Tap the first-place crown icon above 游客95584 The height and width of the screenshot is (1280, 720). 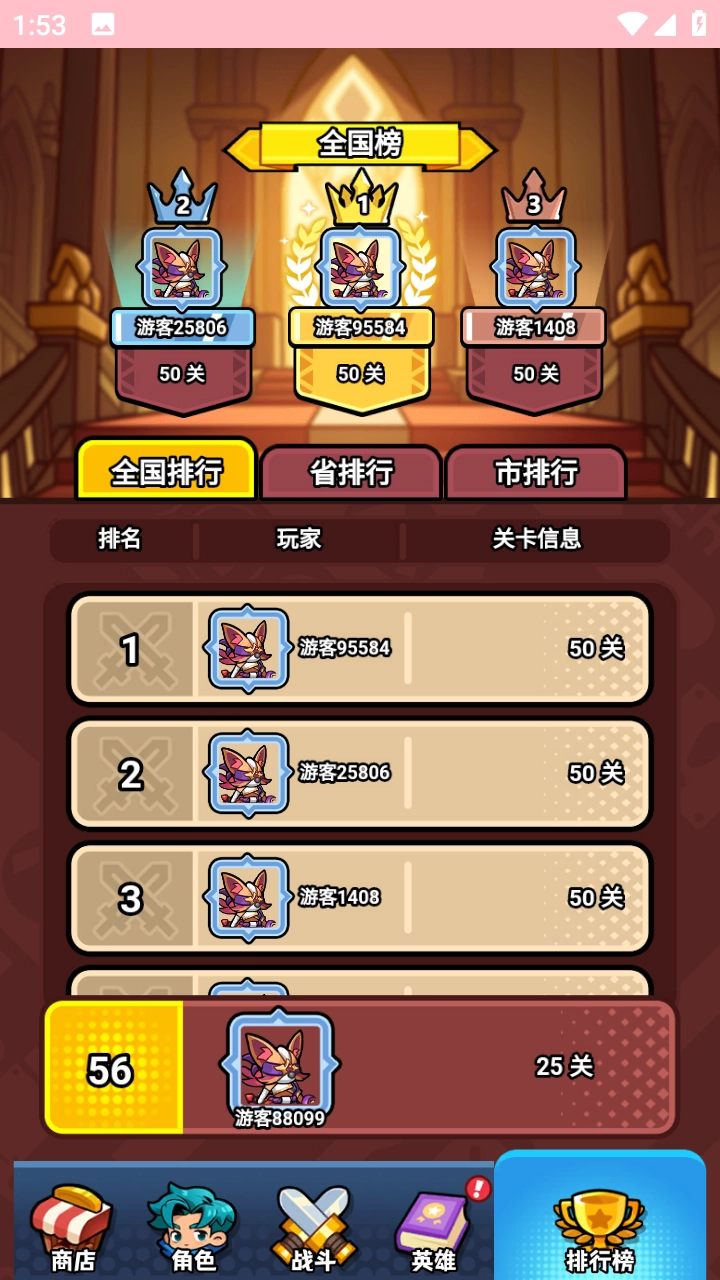pos(360,198)
